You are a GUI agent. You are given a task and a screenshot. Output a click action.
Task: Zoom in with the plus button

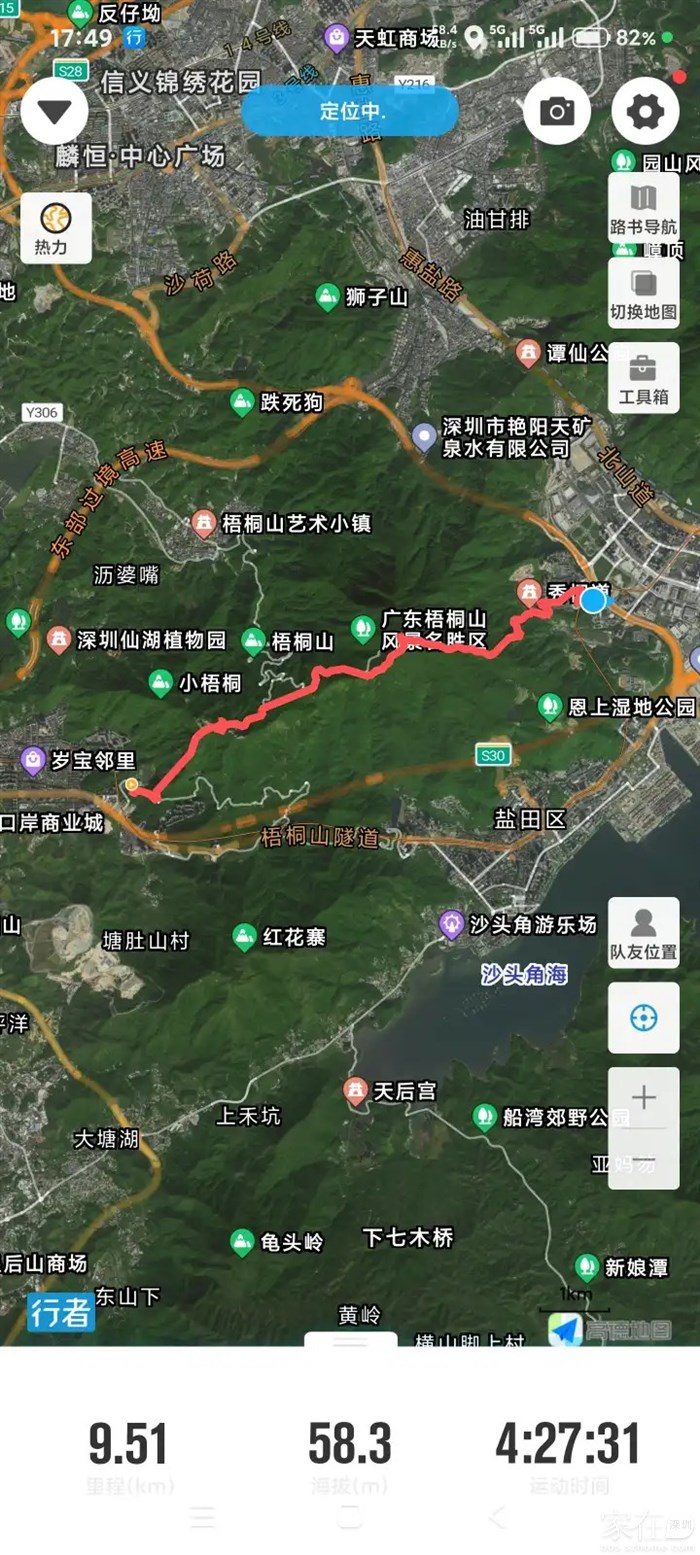pyautogui.click(x=643, y=1098)
